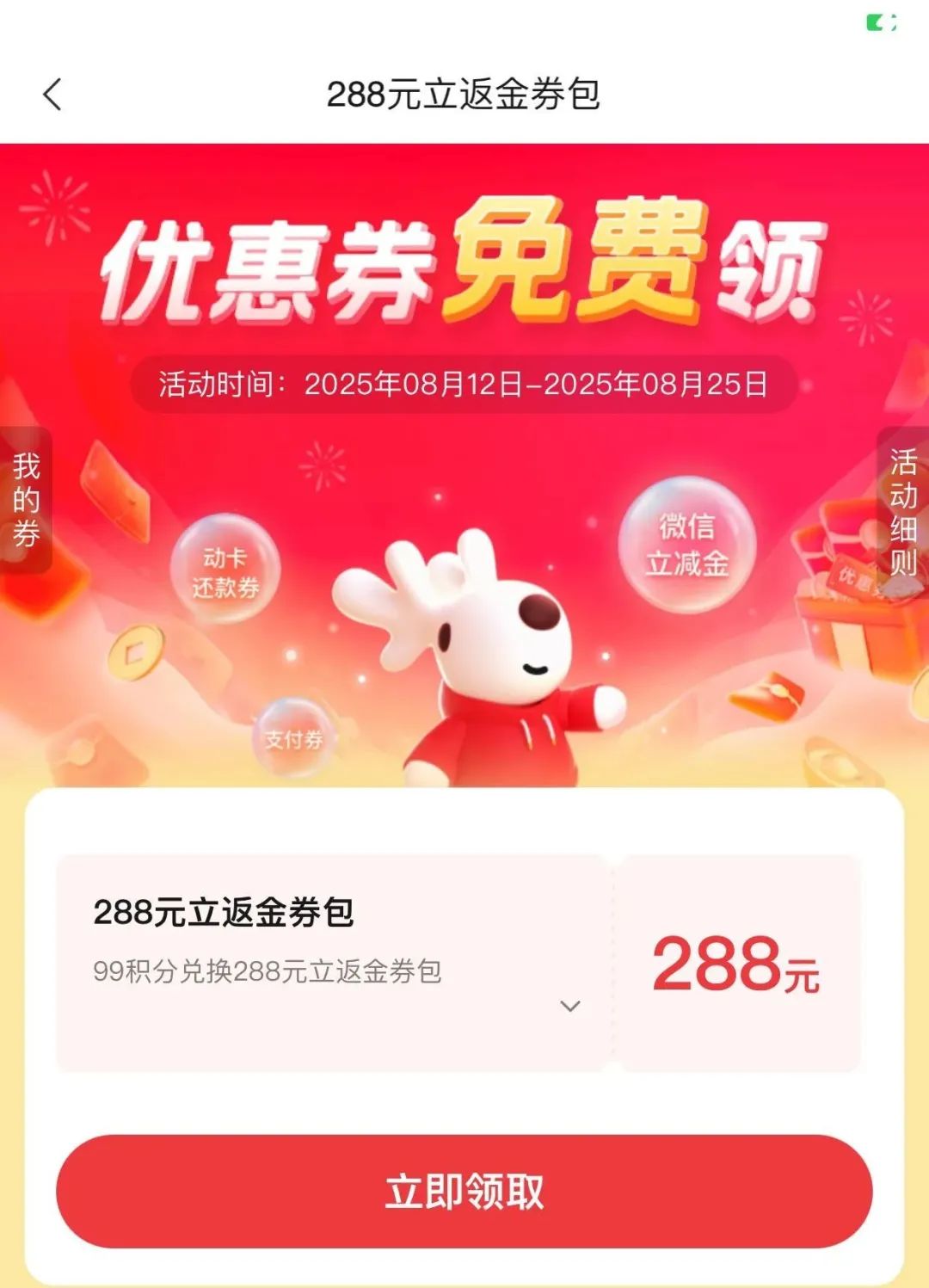Open the 活动细则 rules side tab
This screenshot has height=1288, width=929.
[903, 512]
